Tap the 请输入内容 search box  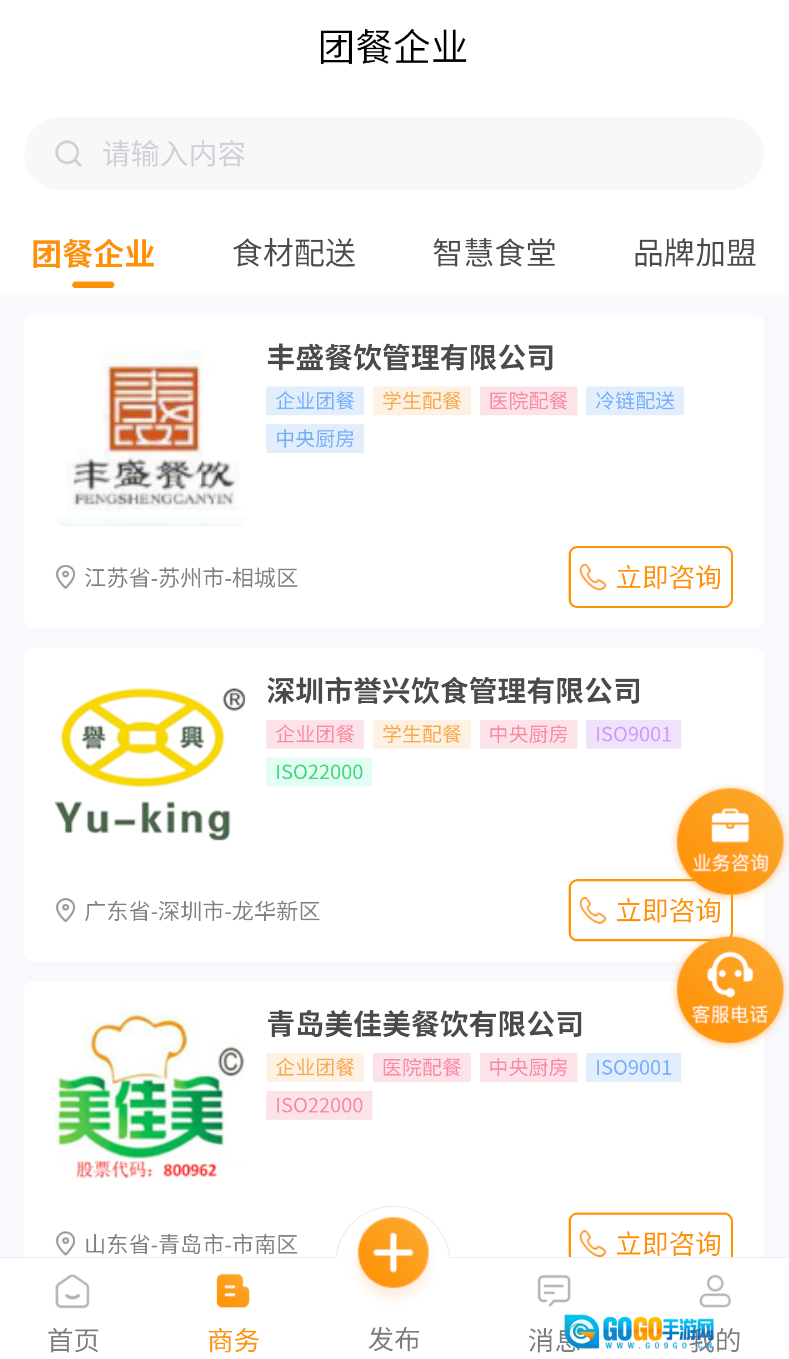point(394,154)
